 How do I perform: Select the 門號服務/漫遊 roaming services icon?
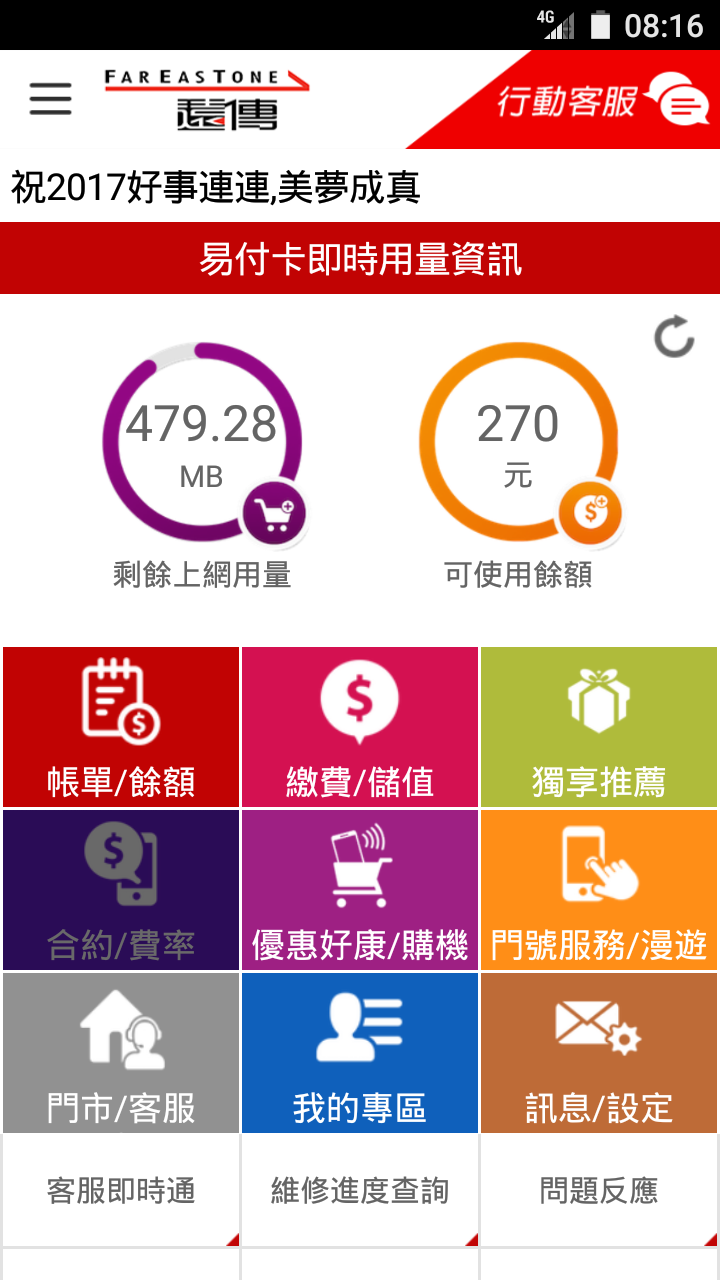coord(598,888)
